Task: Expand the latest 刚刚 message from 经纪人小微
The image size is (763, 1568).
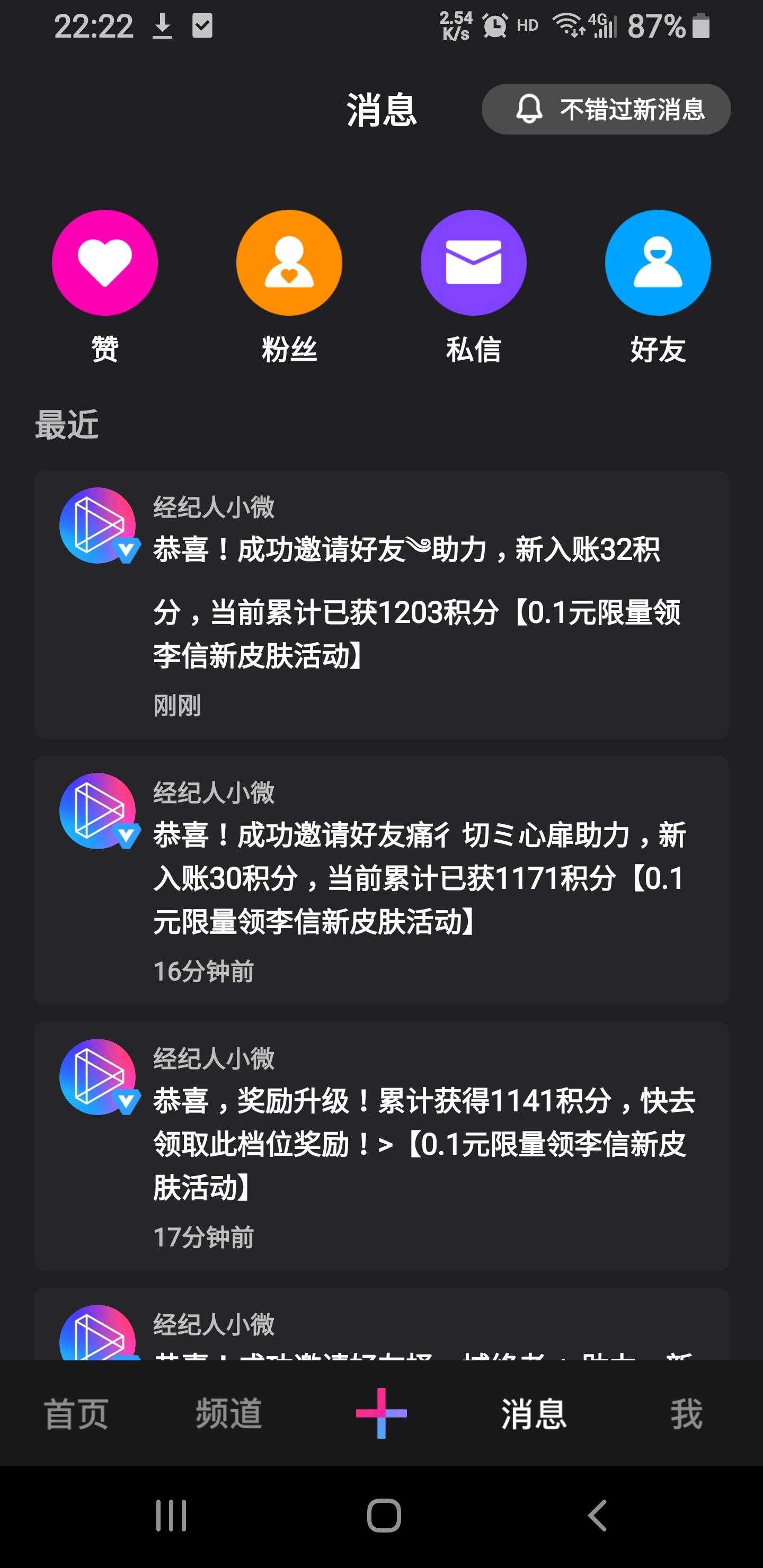Action: [x=381, y=605]
